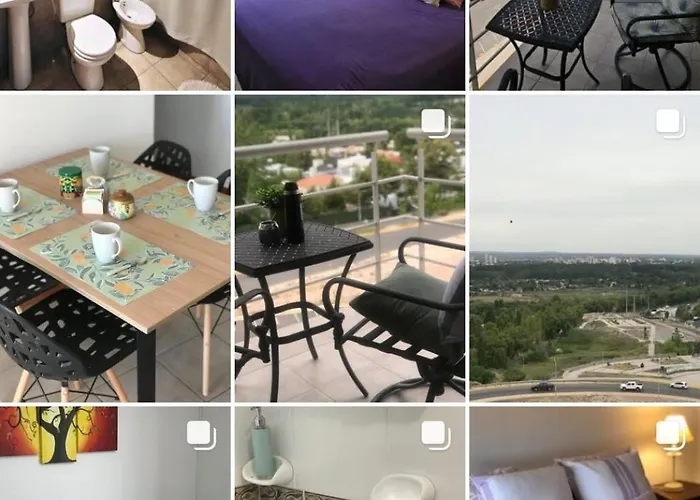Open the tree painting post
Image resolution: width=700 pixels, height=500 pixels.
click(x=115, y=453)
